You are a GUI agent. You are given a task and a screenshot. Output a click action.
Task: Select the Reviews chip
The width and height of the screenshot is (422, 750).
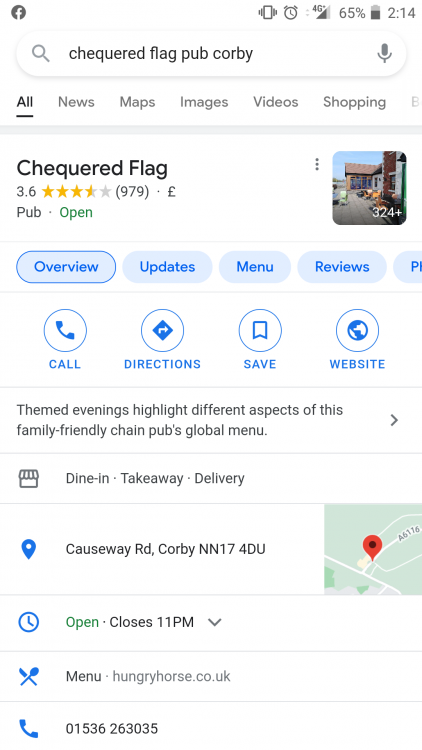[x=342, y=267]
